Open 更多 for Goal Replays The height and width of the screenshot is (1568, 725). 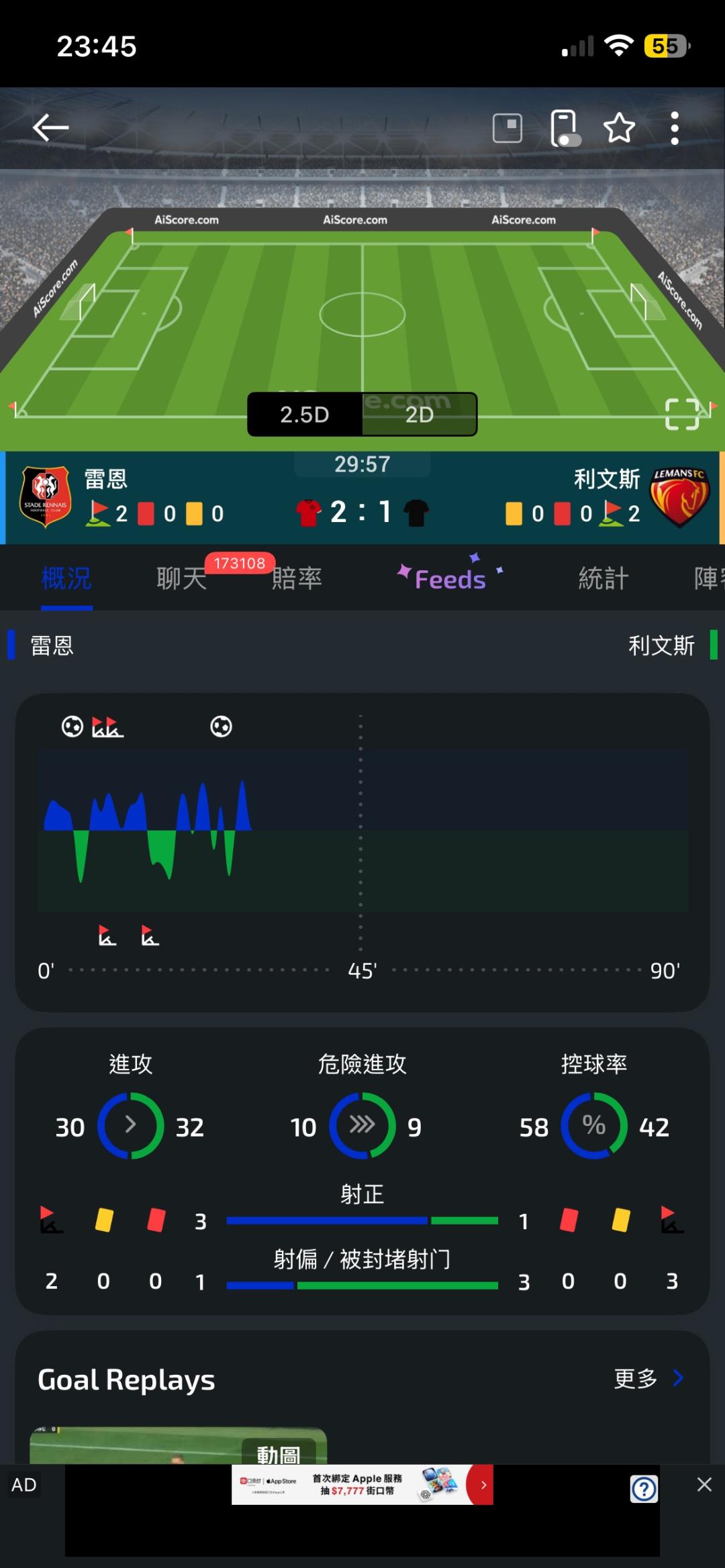[x=648, y=1378]
